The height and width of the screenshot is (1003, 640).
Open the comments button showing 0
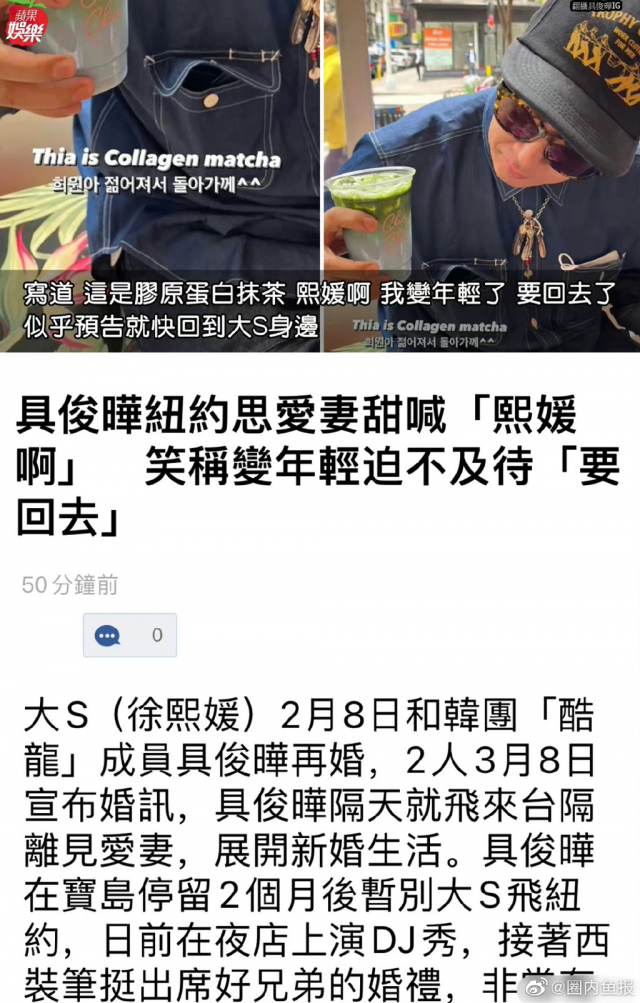(x=130, y=635)
